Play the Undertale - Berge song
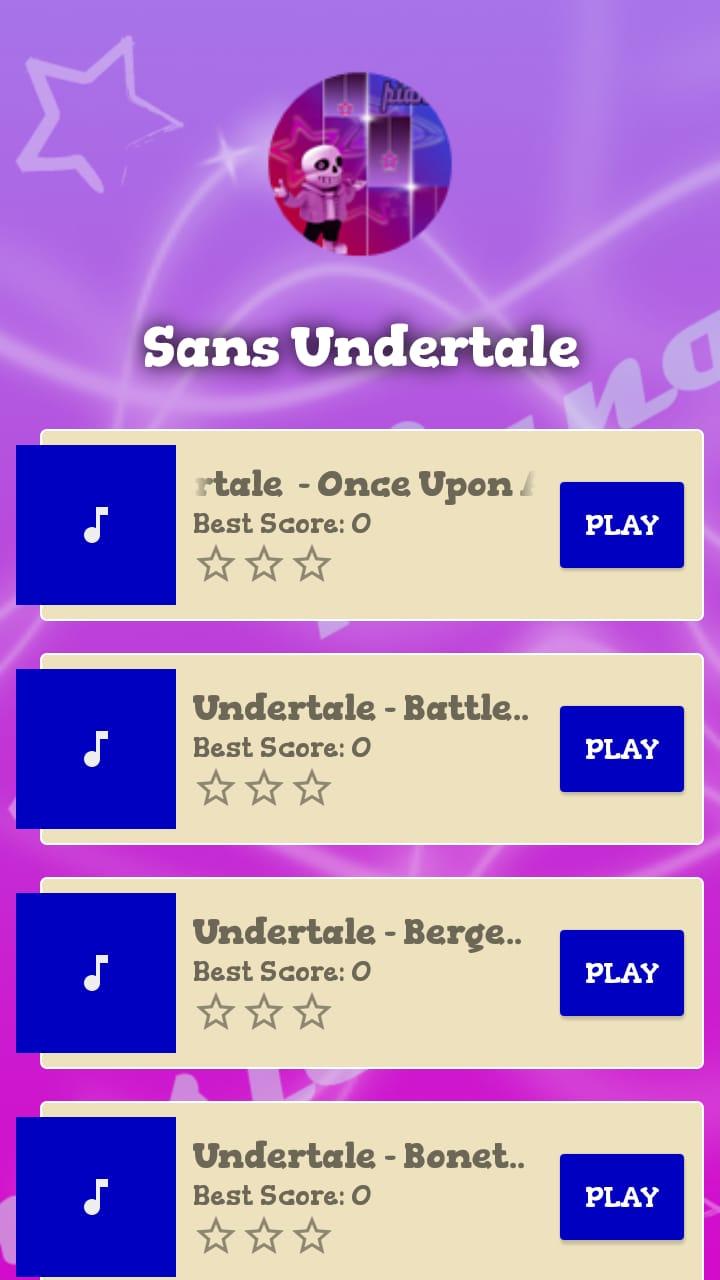 [x=621, y=973]
